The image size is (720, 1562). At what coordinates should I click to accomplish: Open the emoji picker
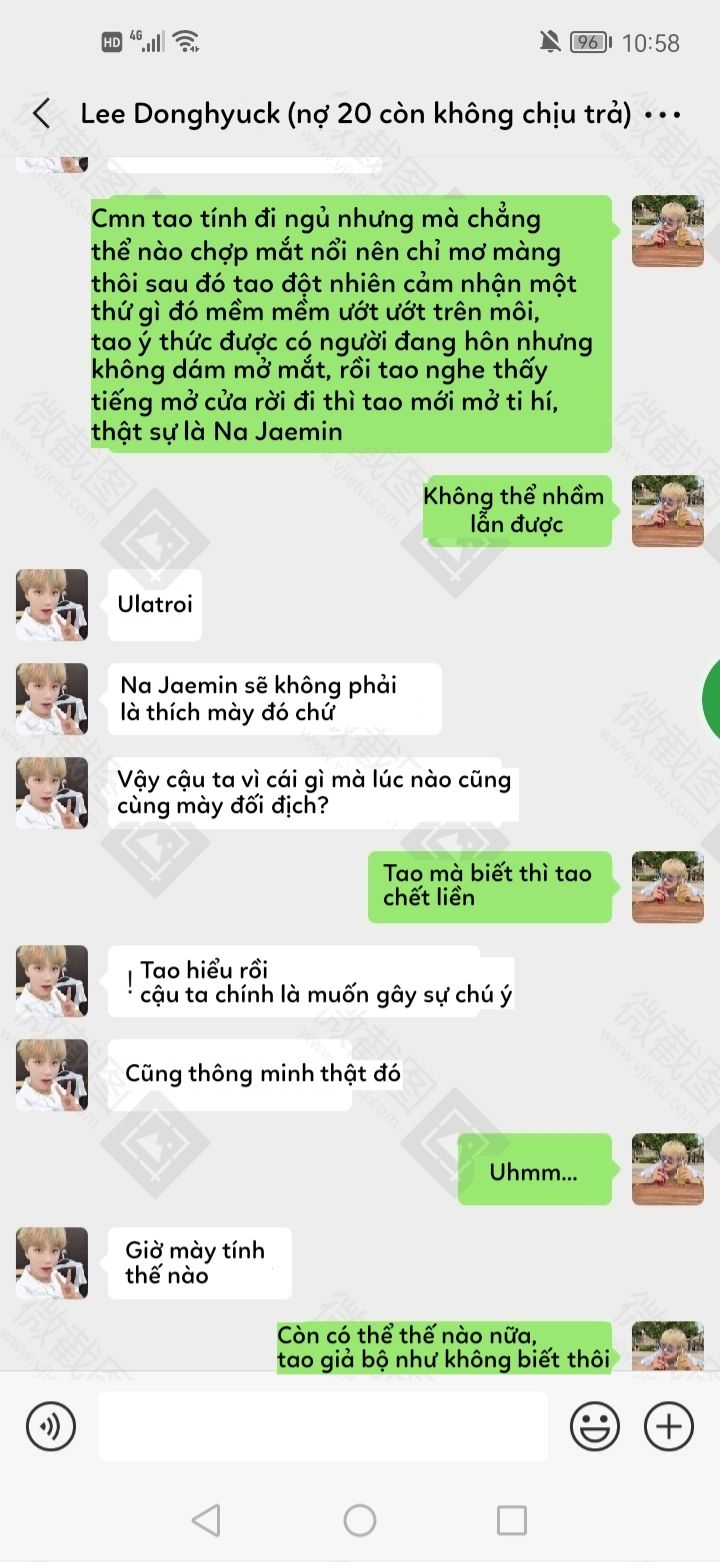[x=594, y=1426]
